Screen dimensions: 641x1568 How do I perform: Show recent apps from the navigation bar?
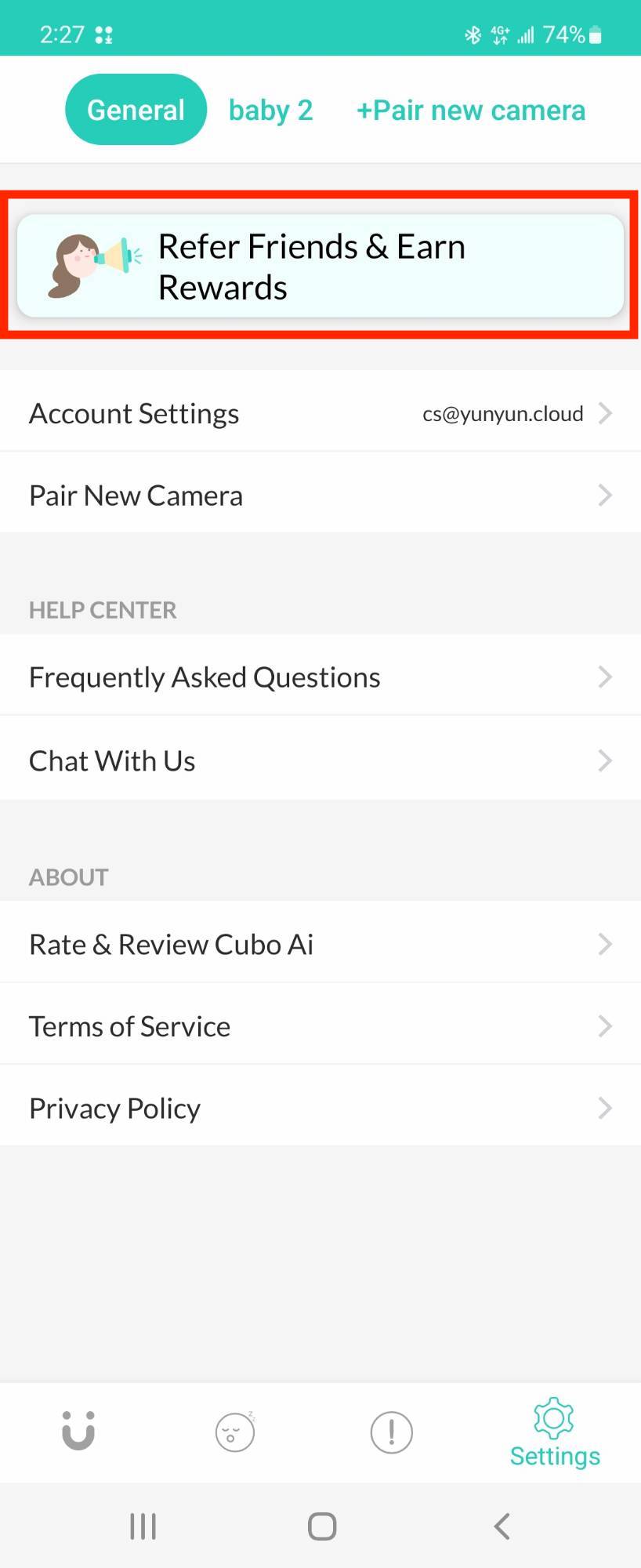click(x=143, y=1526)
